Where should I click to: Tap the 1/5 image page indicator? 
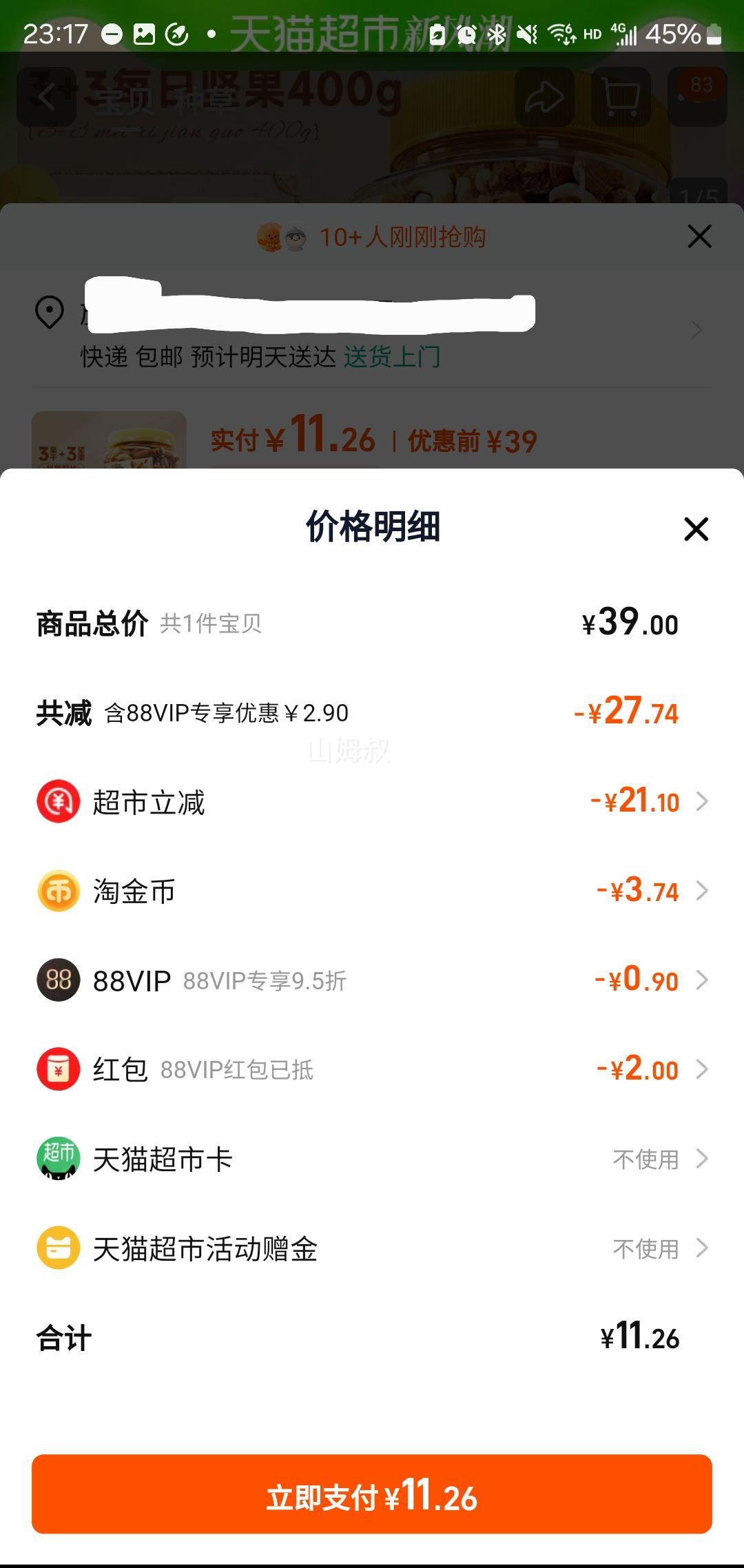click(x=698, y=194)
